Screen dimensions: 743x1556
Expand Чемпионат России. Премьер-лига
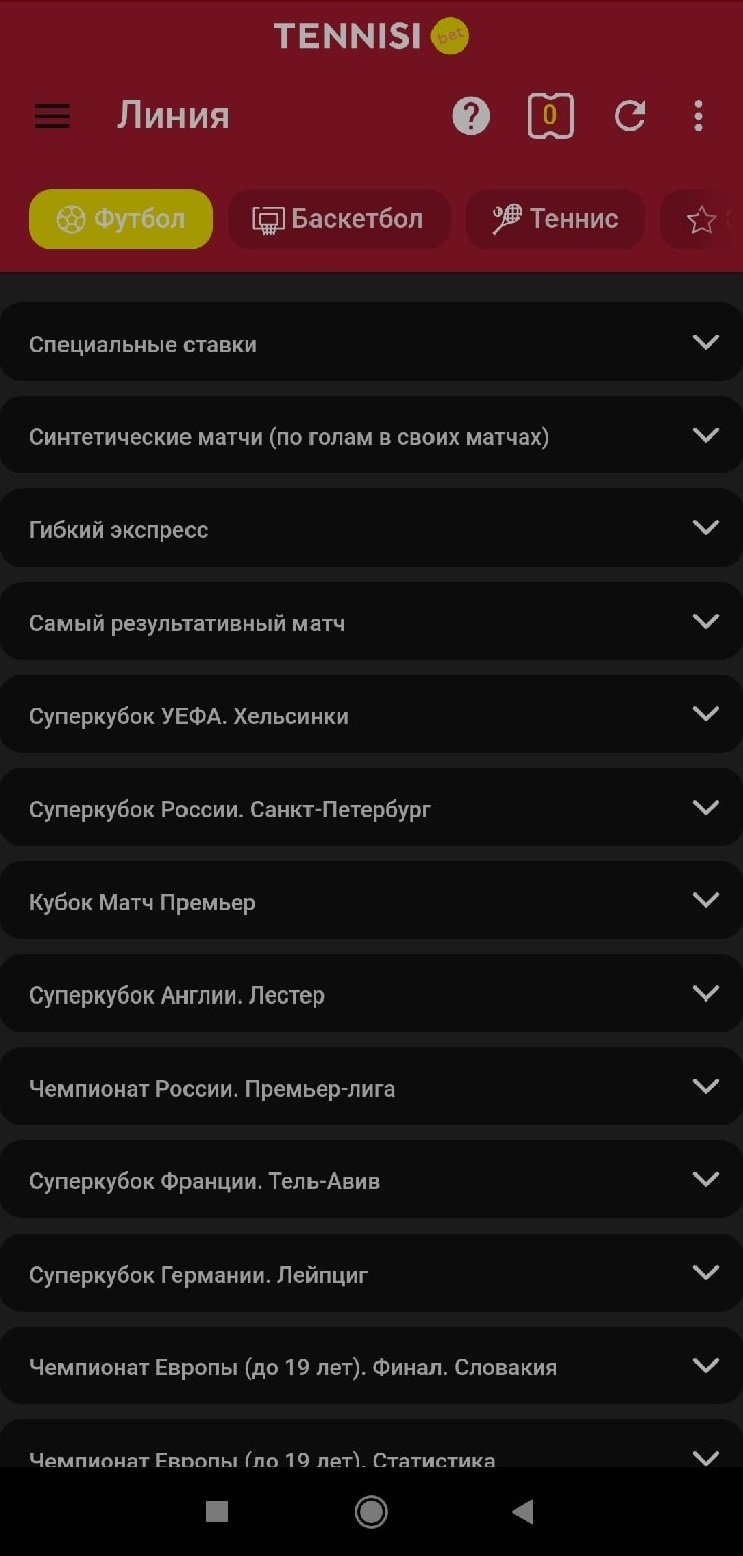click(371, 1086)
